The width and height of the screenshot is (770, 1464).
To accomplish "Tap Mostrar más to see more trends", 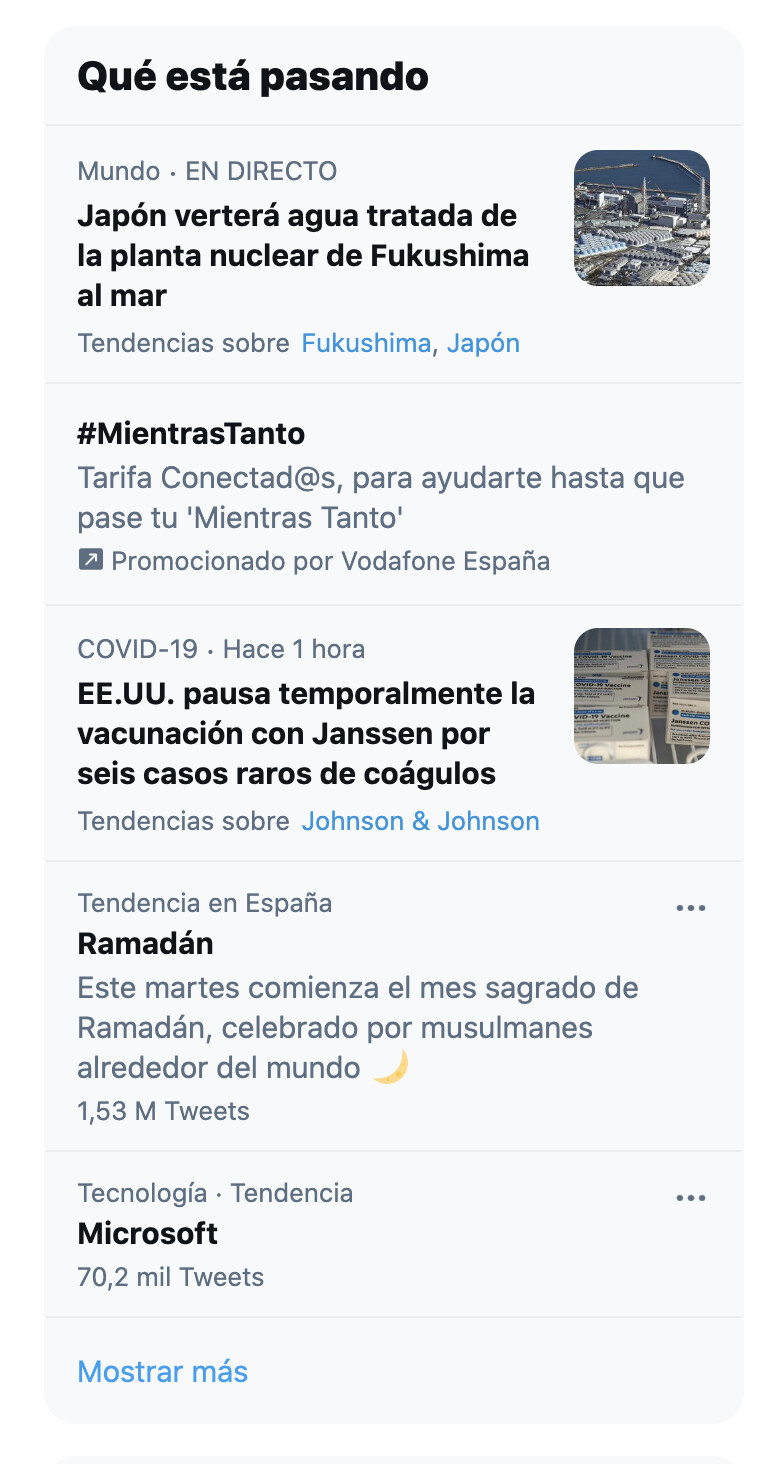I will [162, 1371].
